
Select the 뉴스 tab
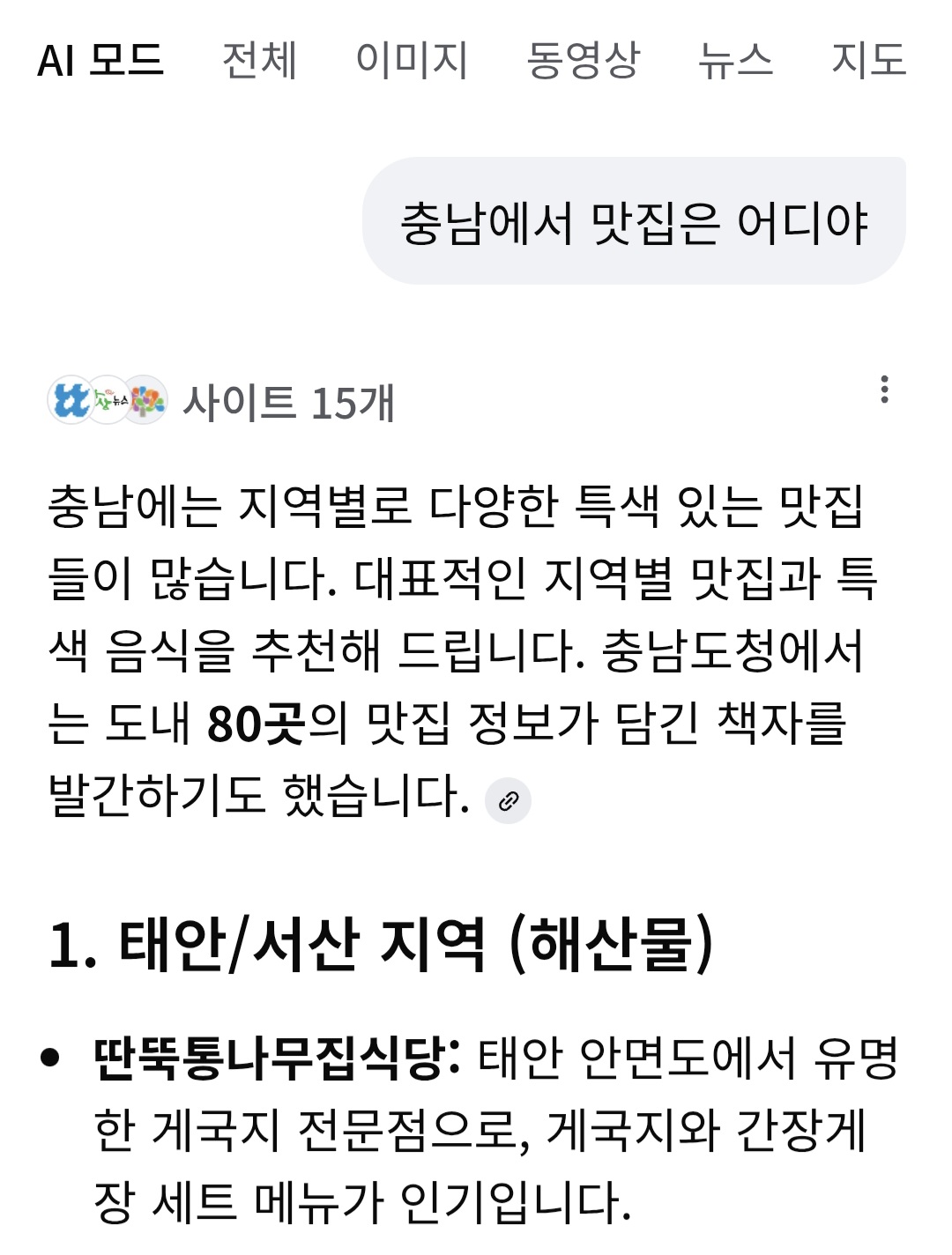pos(735,61)
